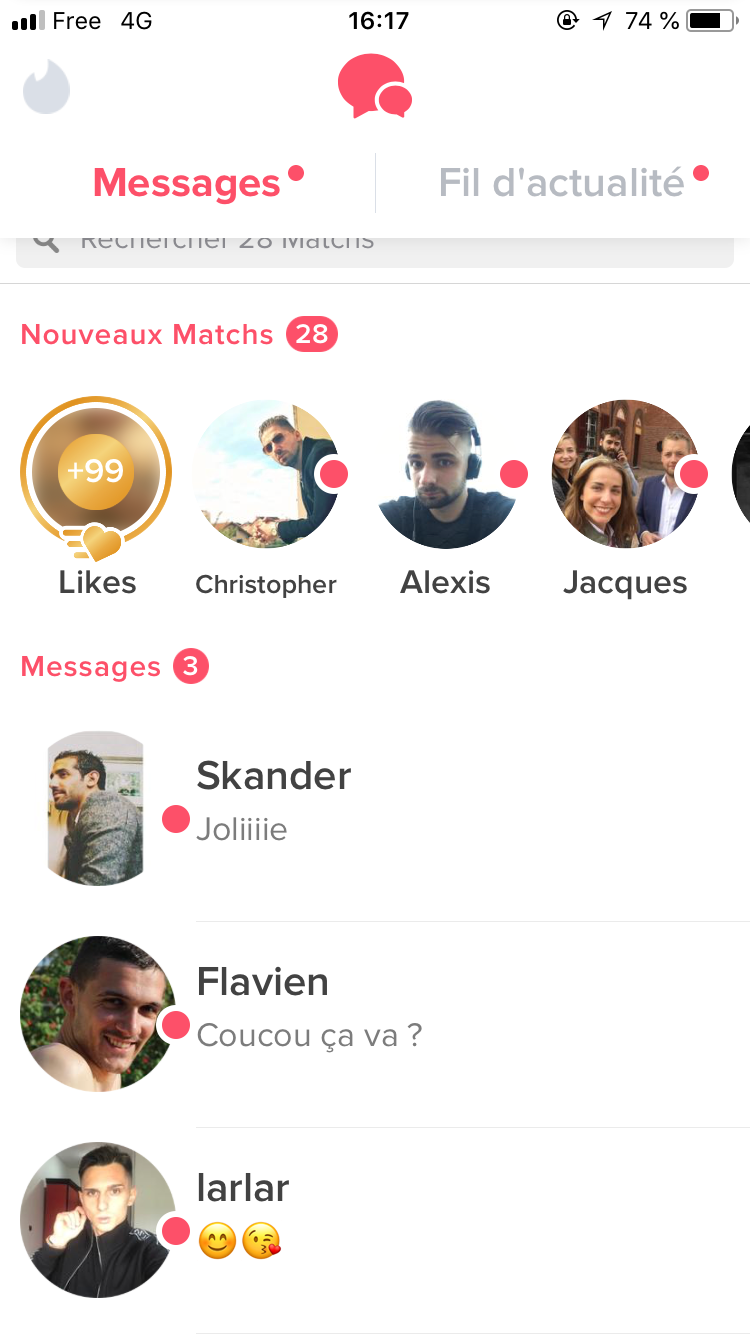The width and height of the screenshot is (750, 1334).
Task: Switch to the Fil d'actualité tab
Action: (562, 183)
